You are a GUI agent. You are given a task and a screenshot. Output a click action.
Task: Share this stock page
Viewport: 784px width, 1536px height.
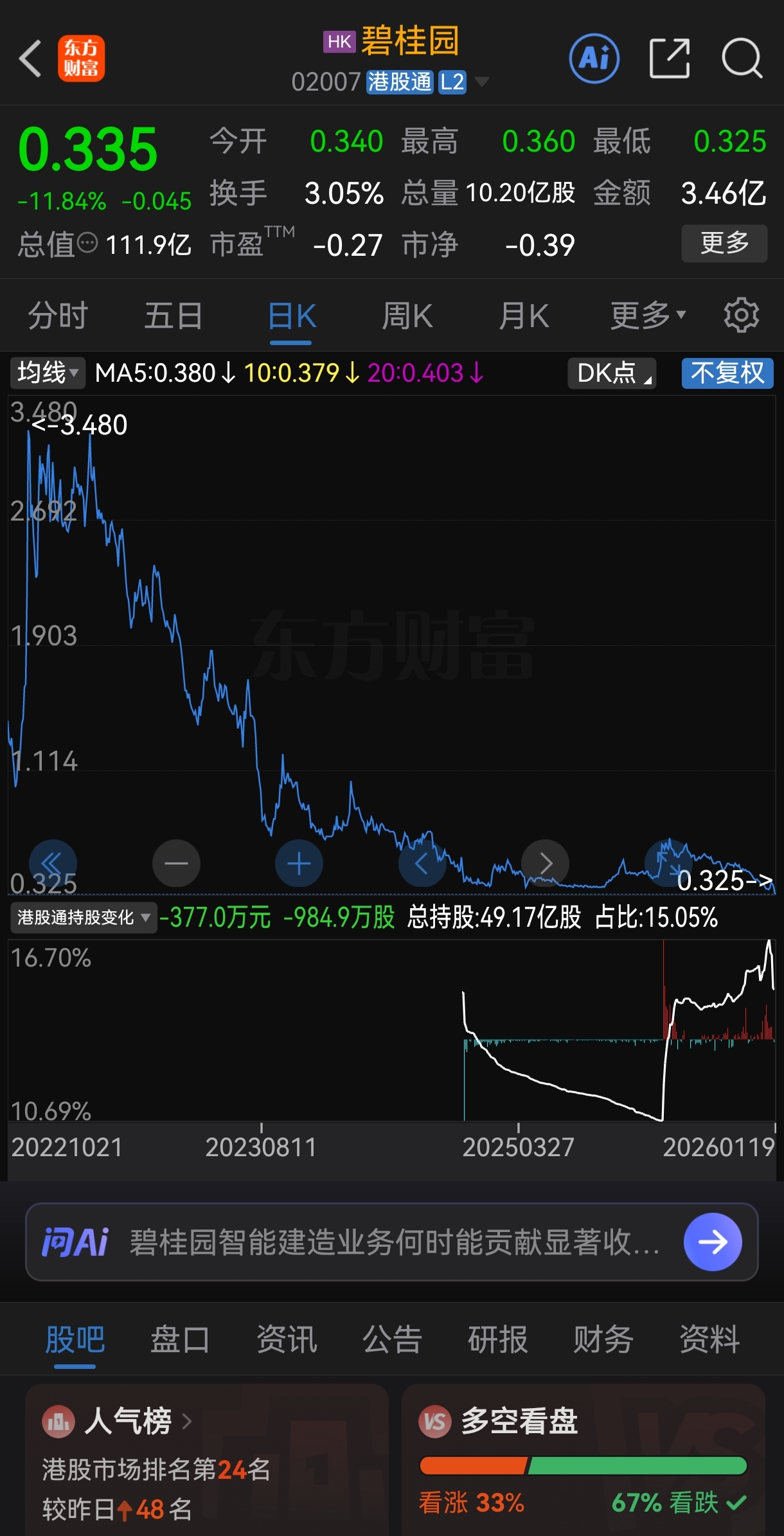click(x=669, y=59)
